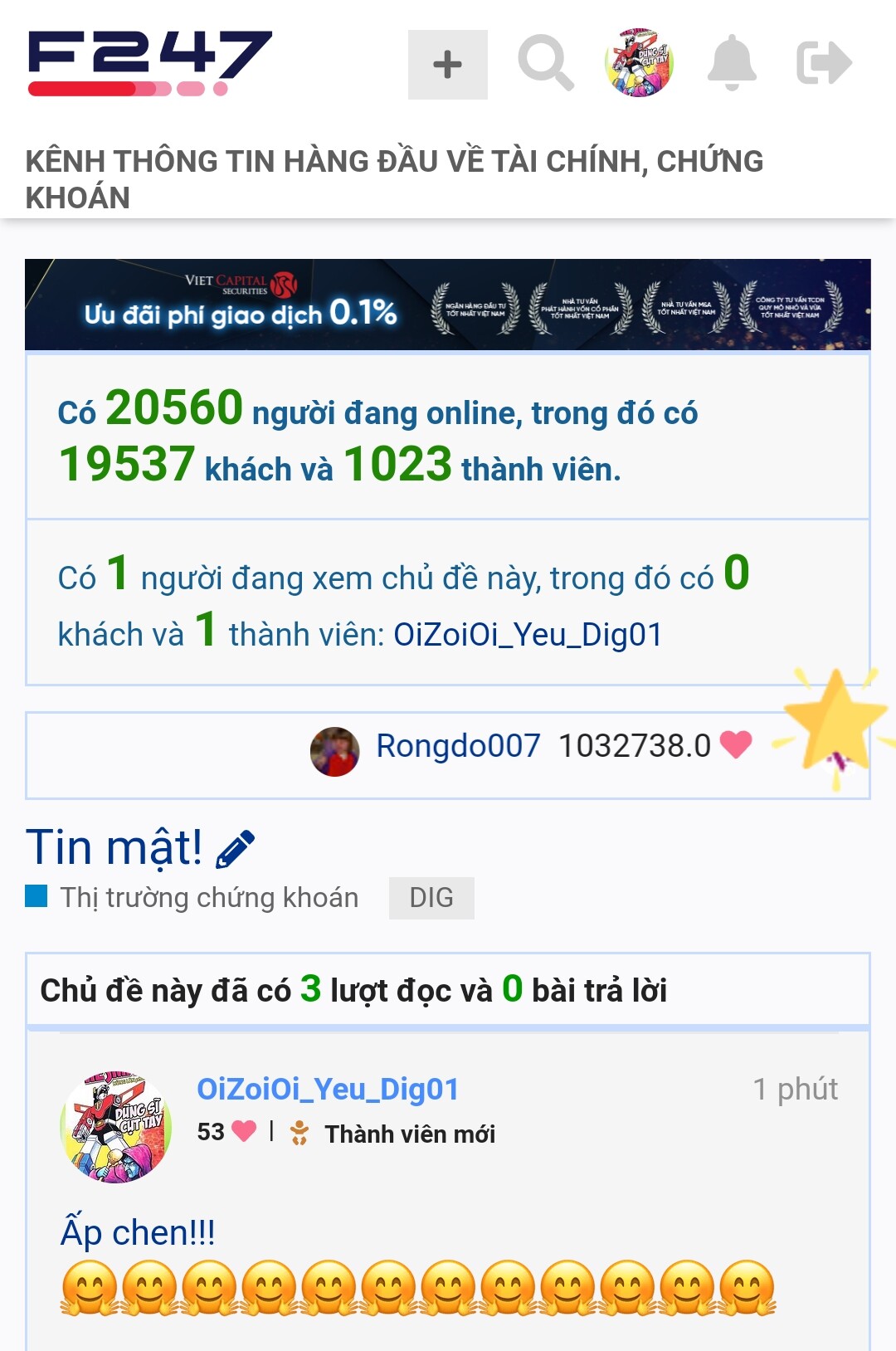Open the notifications bell
896x1351 pixels.
click(732, 63)
